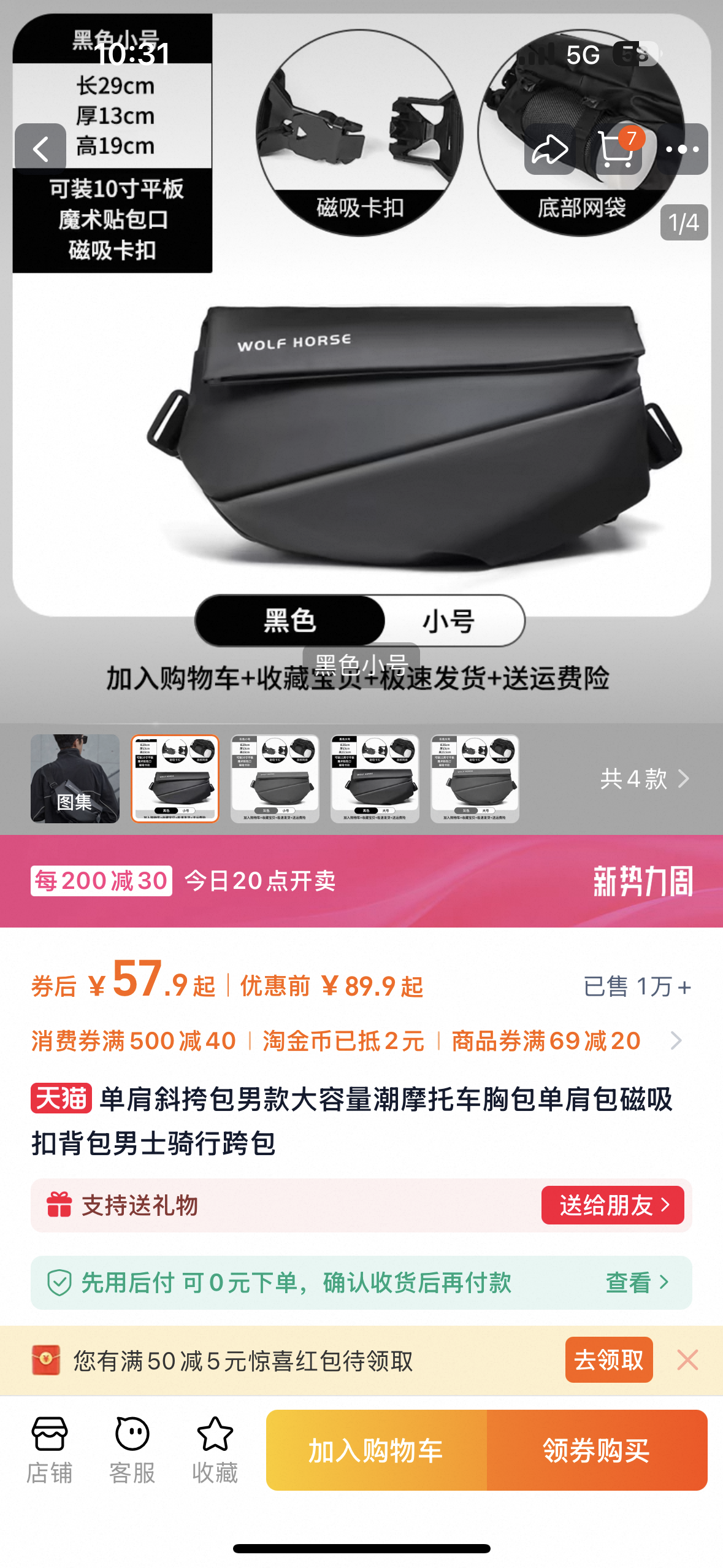Open the 图集 gallery thumbnail
Screen dimensions: 723x1568
click(75, 778)
